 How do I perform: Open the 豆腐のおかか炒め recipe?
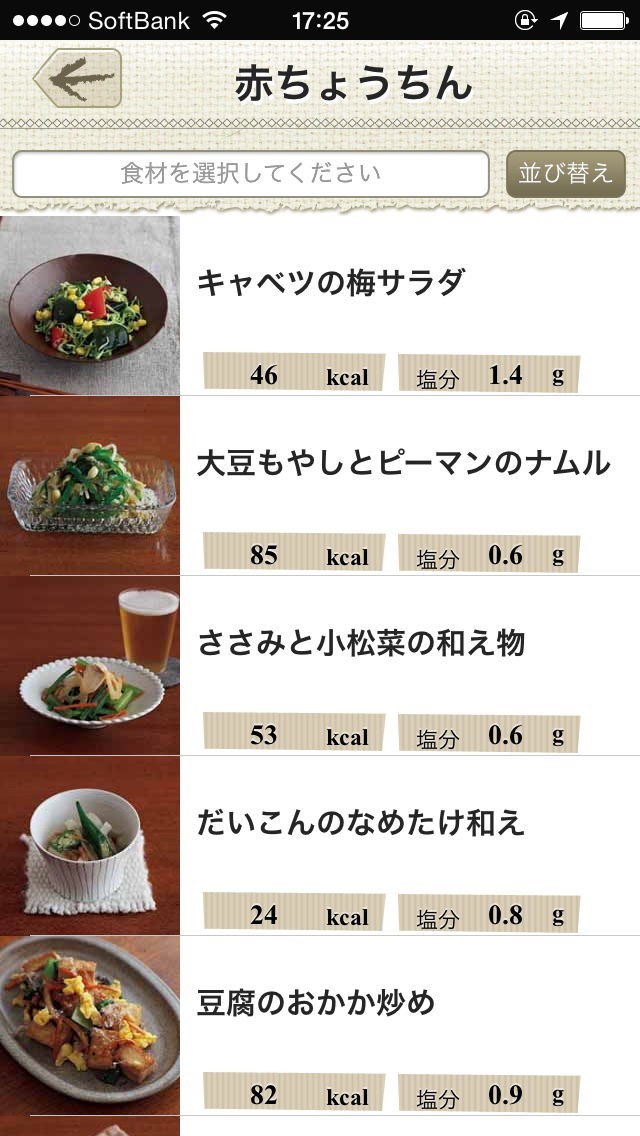320,1026
